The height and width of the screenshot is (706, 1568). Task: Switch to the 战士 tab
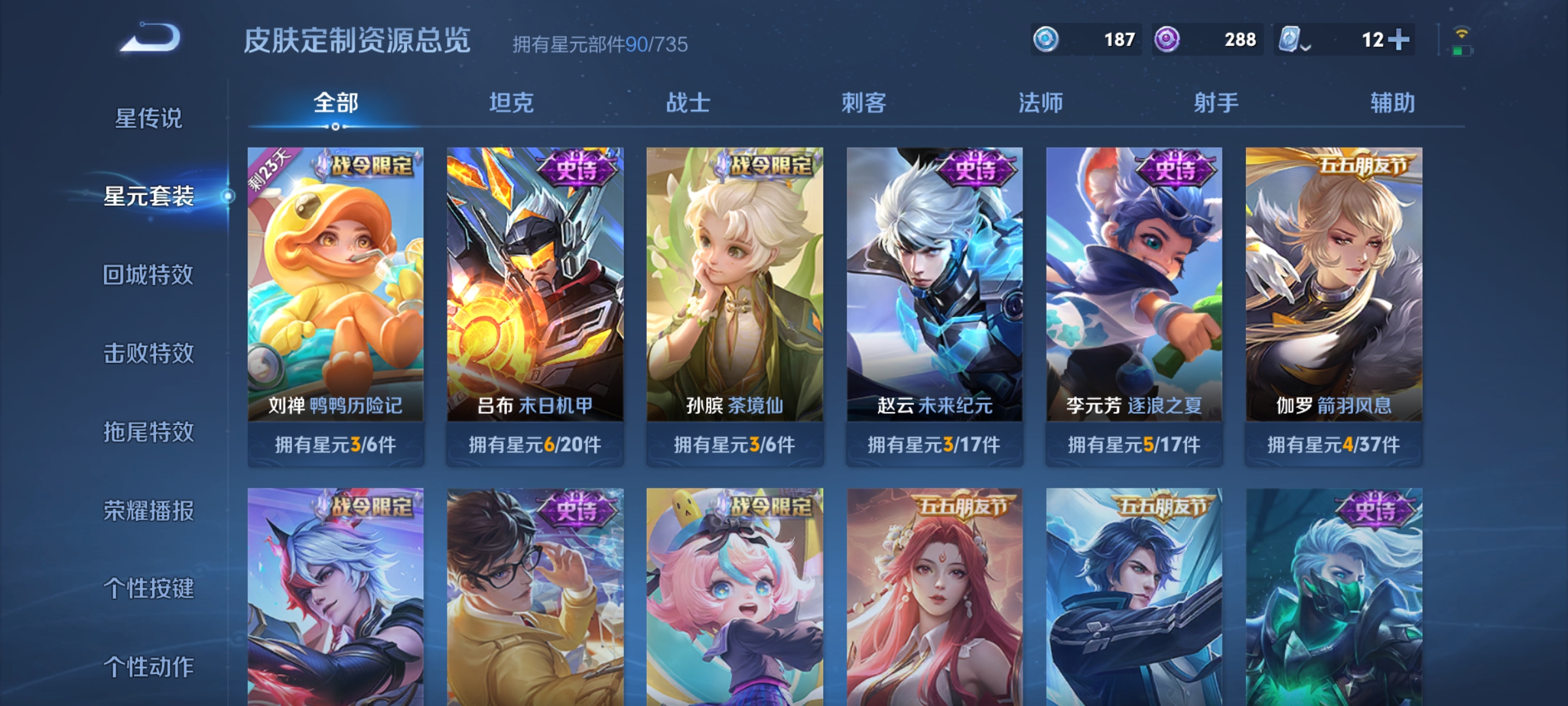(688, 103)
